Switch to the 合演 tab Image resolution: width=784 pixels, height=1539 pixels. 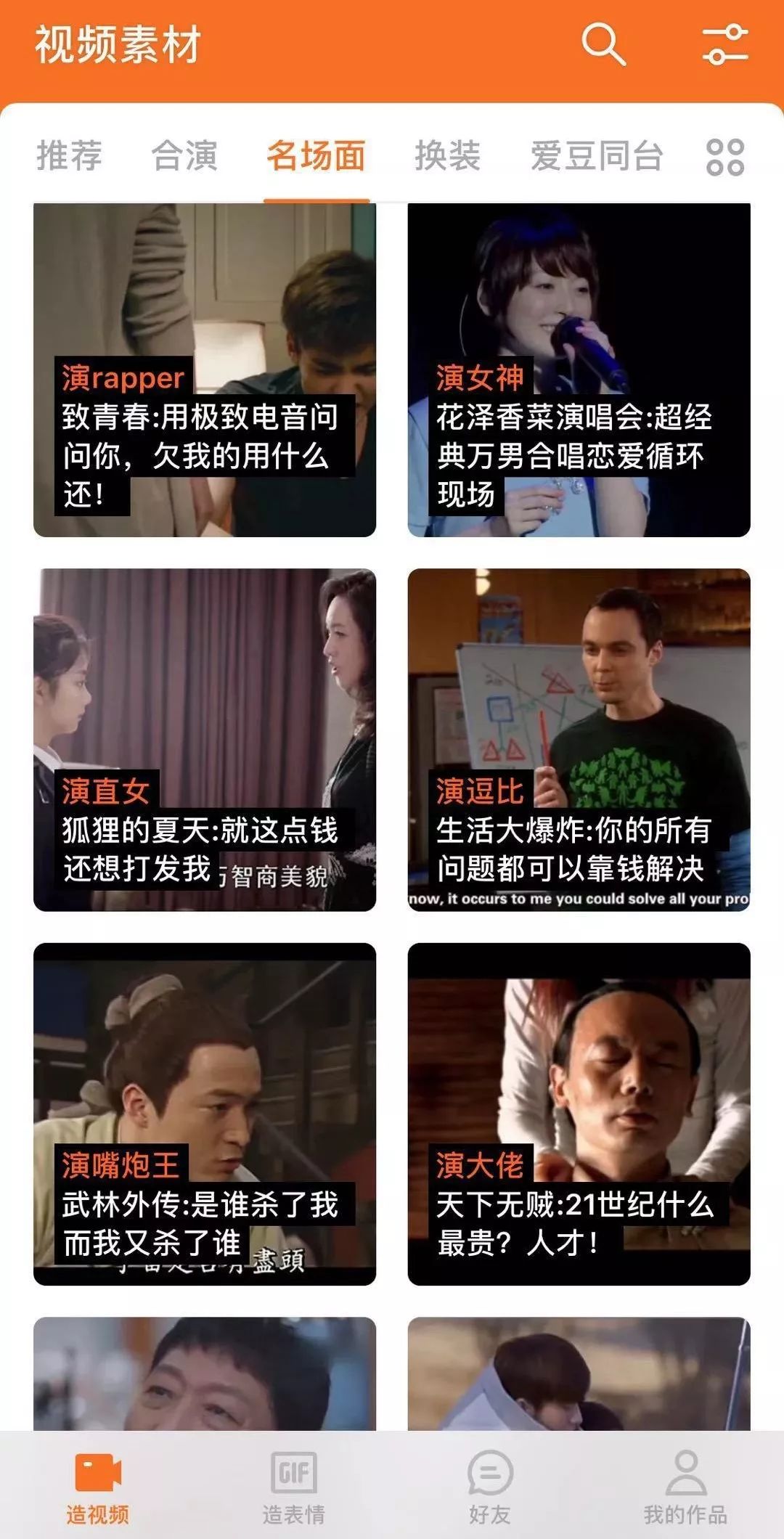[184, 156]
